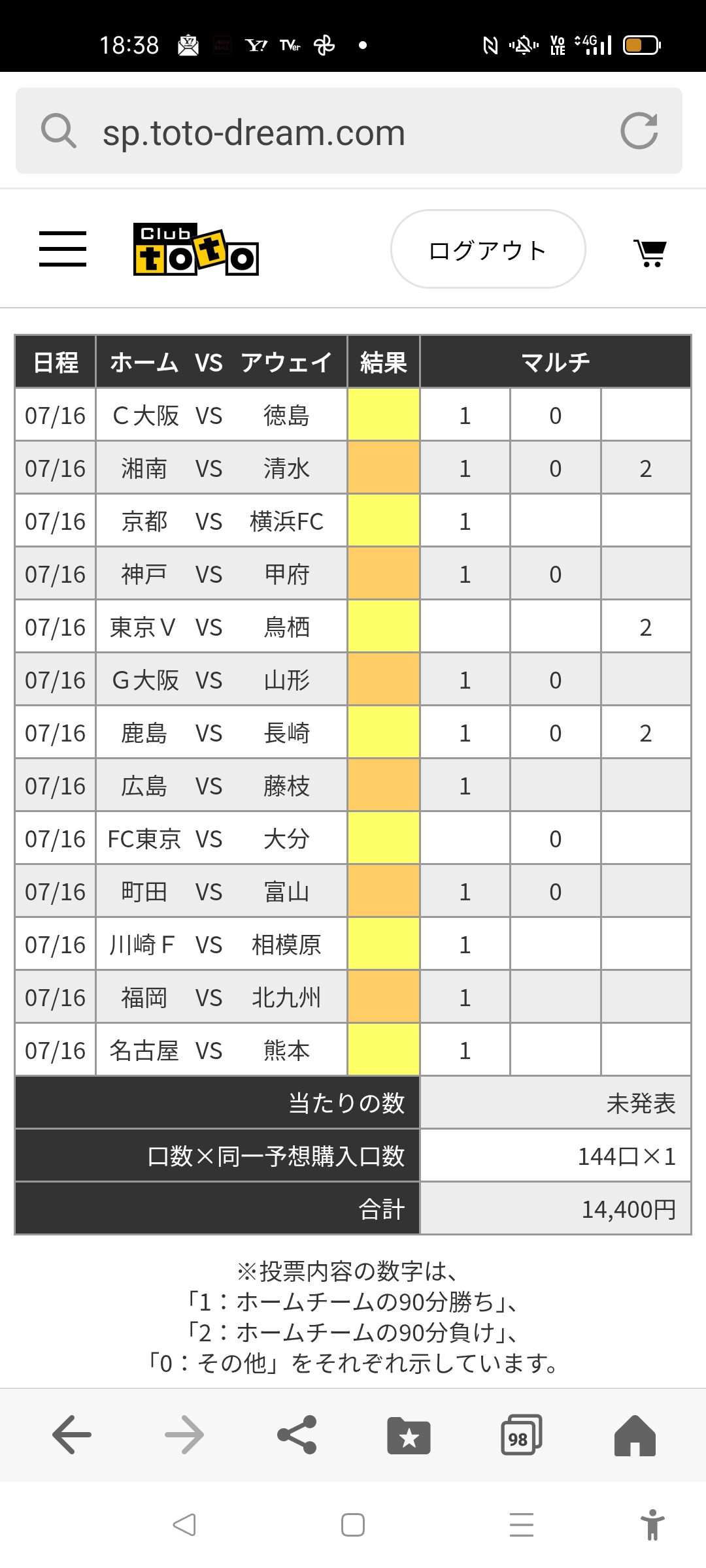
Task: Go forward in the browser
Action: click(184, 1435)
